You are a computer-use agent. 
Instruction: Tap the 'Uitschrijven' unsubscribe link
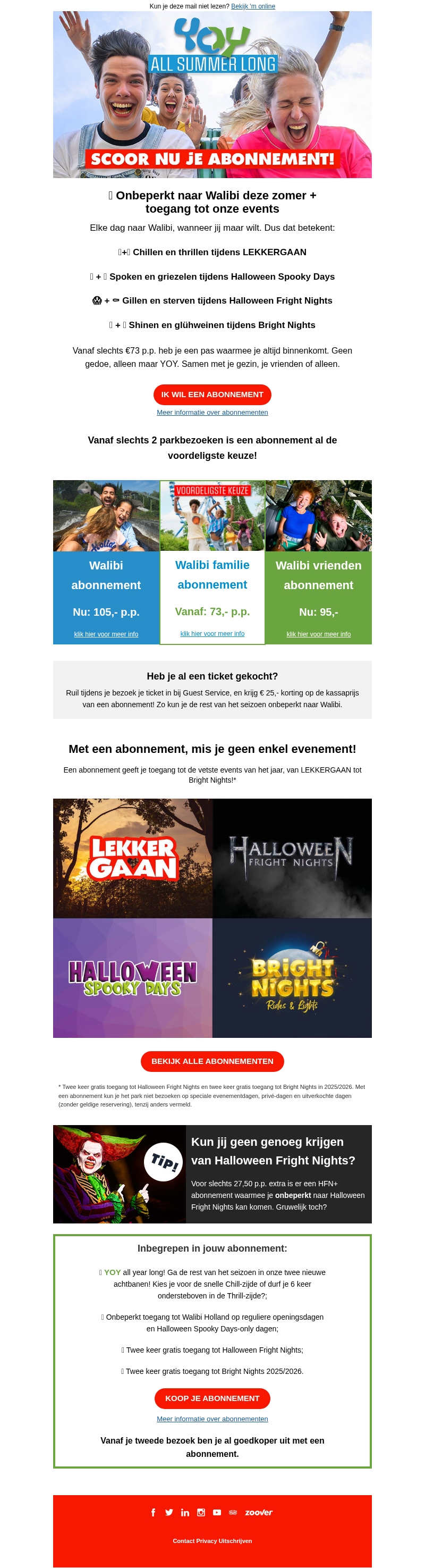(235, 1541)
